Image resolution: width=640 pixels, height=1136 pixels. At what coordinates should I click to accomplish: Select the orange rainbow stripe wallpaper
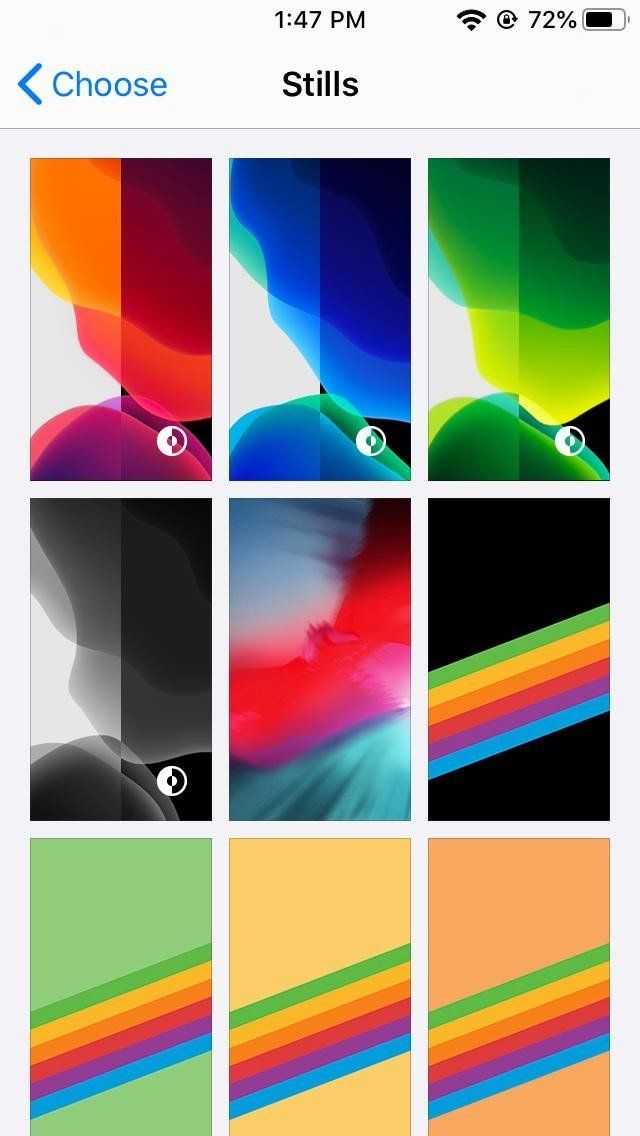point(519,985)
